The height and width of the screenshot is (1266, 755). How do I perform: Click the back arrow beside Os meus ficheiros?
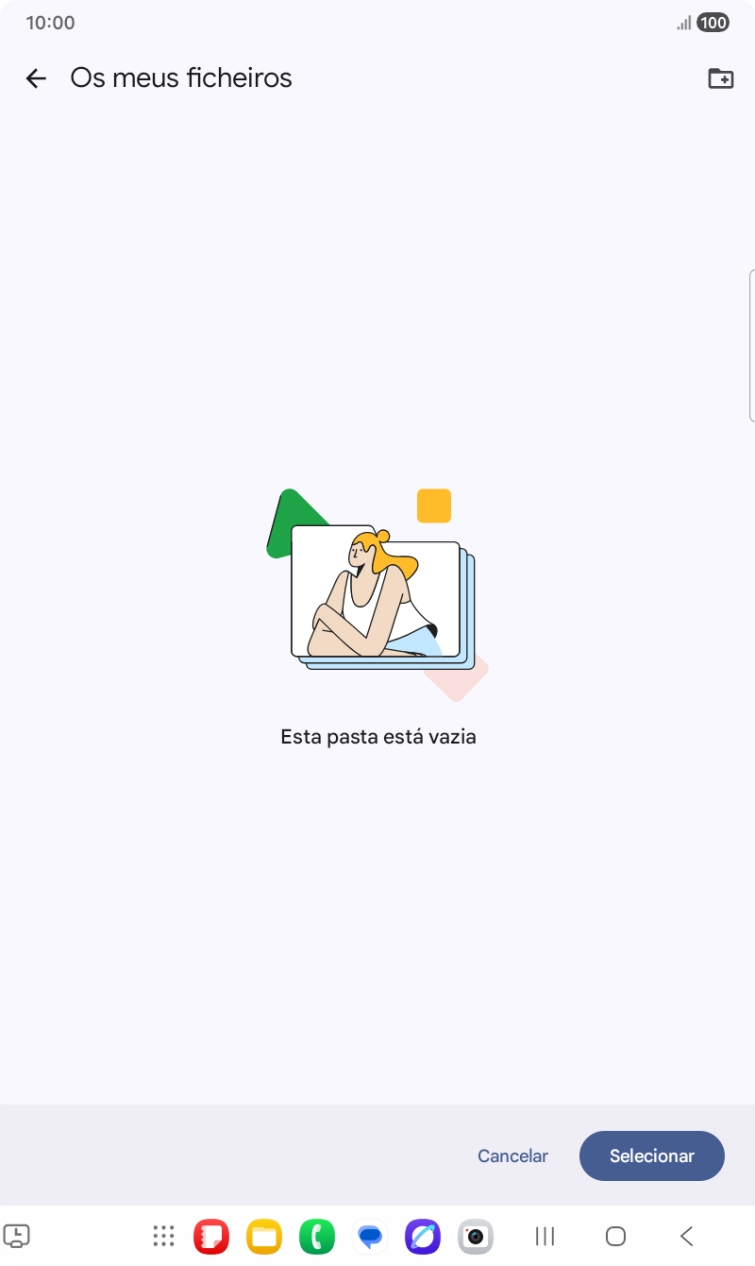coord(36,78)
